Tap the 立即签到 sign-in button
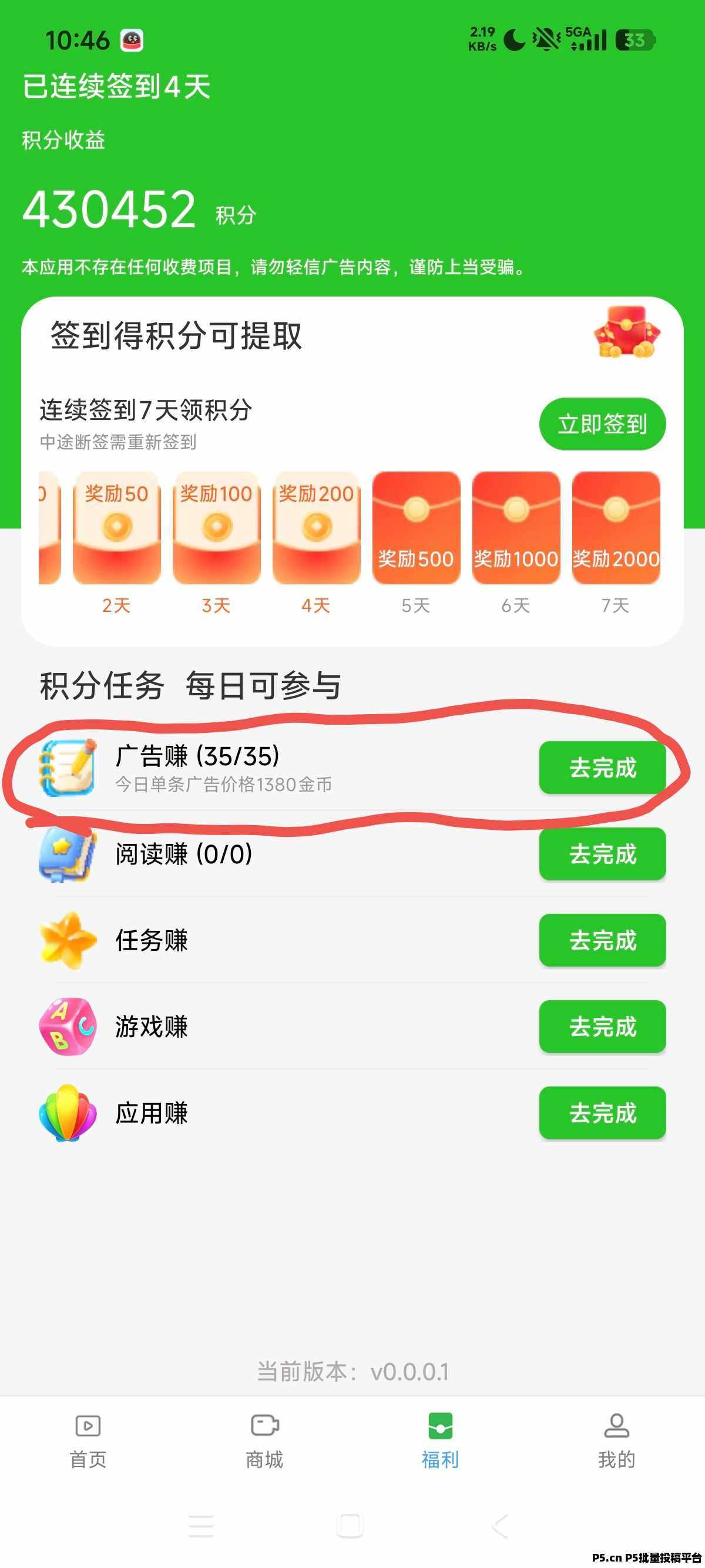The width and height of the screenshot is (705, 1568). coord(602,424)
